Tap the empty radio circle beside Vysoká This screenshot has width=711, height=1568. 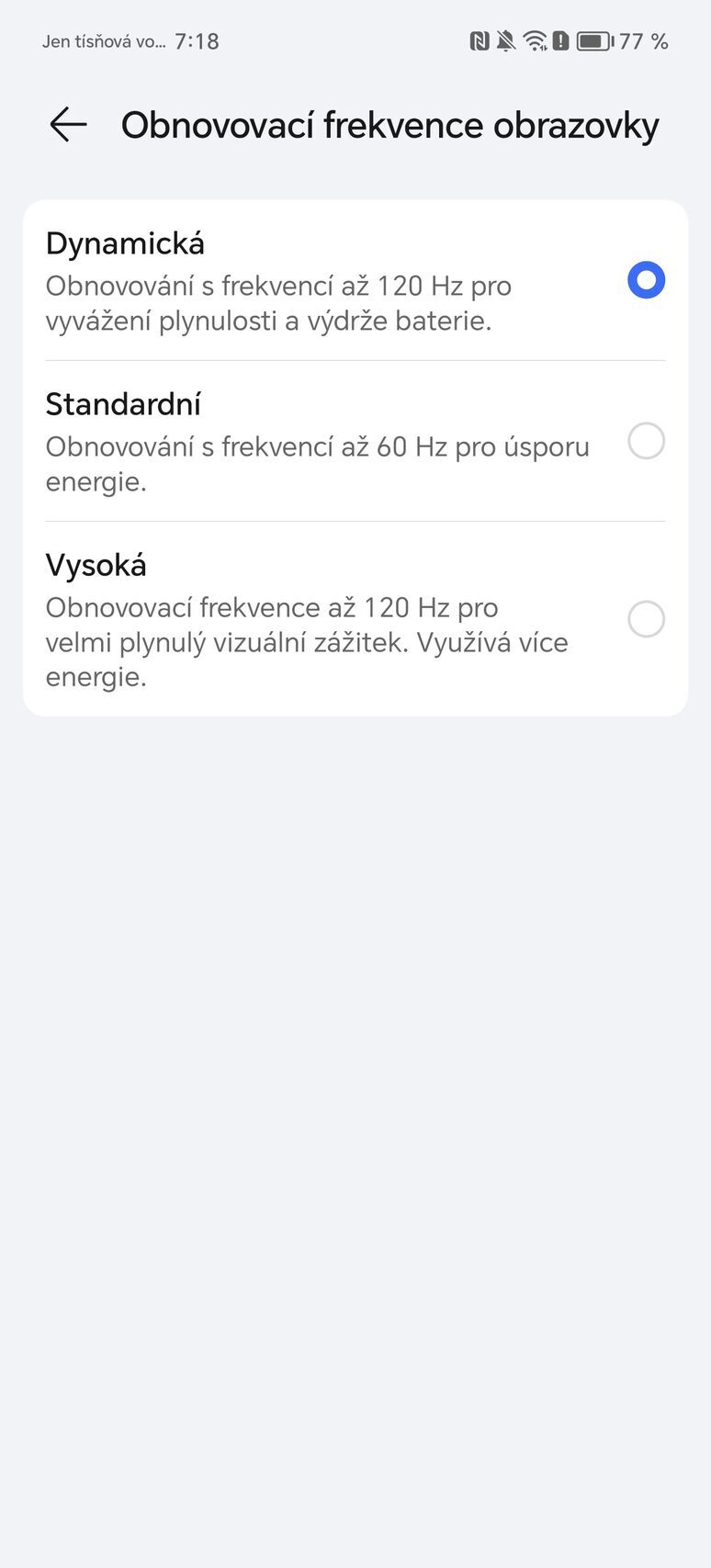pos(646,619)
